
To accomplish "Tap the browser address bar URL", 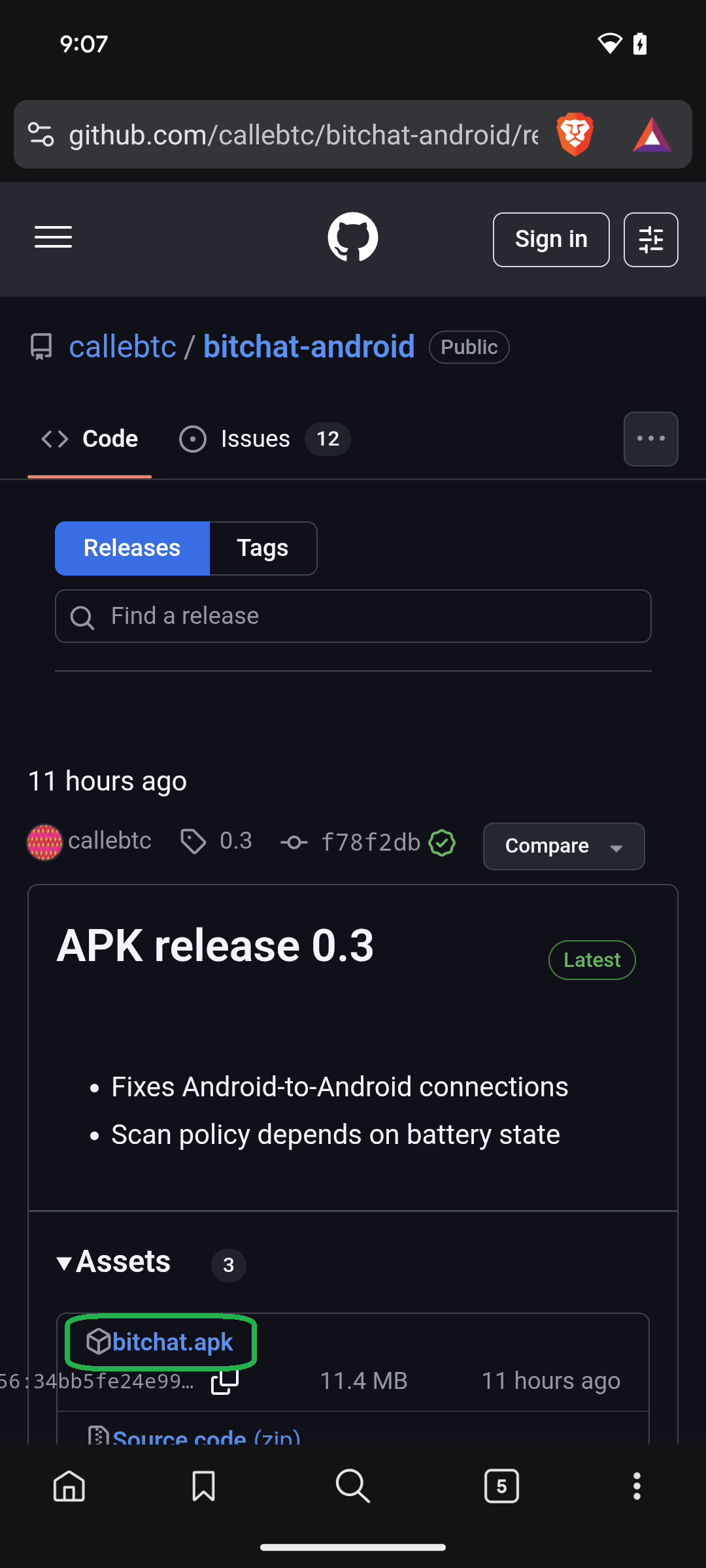I will tap(303, 135).
